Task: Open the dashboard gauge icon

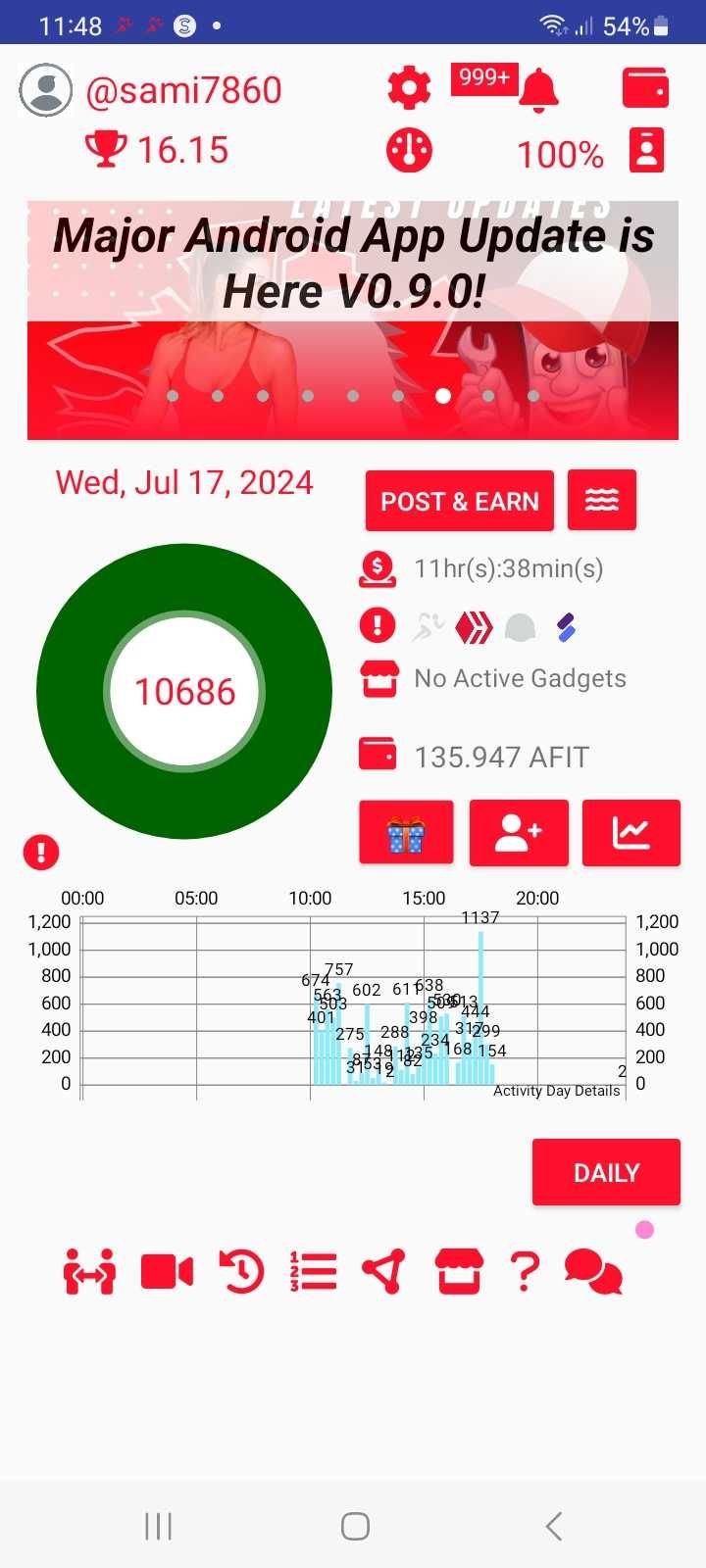Action: click(x=409, y=151)
